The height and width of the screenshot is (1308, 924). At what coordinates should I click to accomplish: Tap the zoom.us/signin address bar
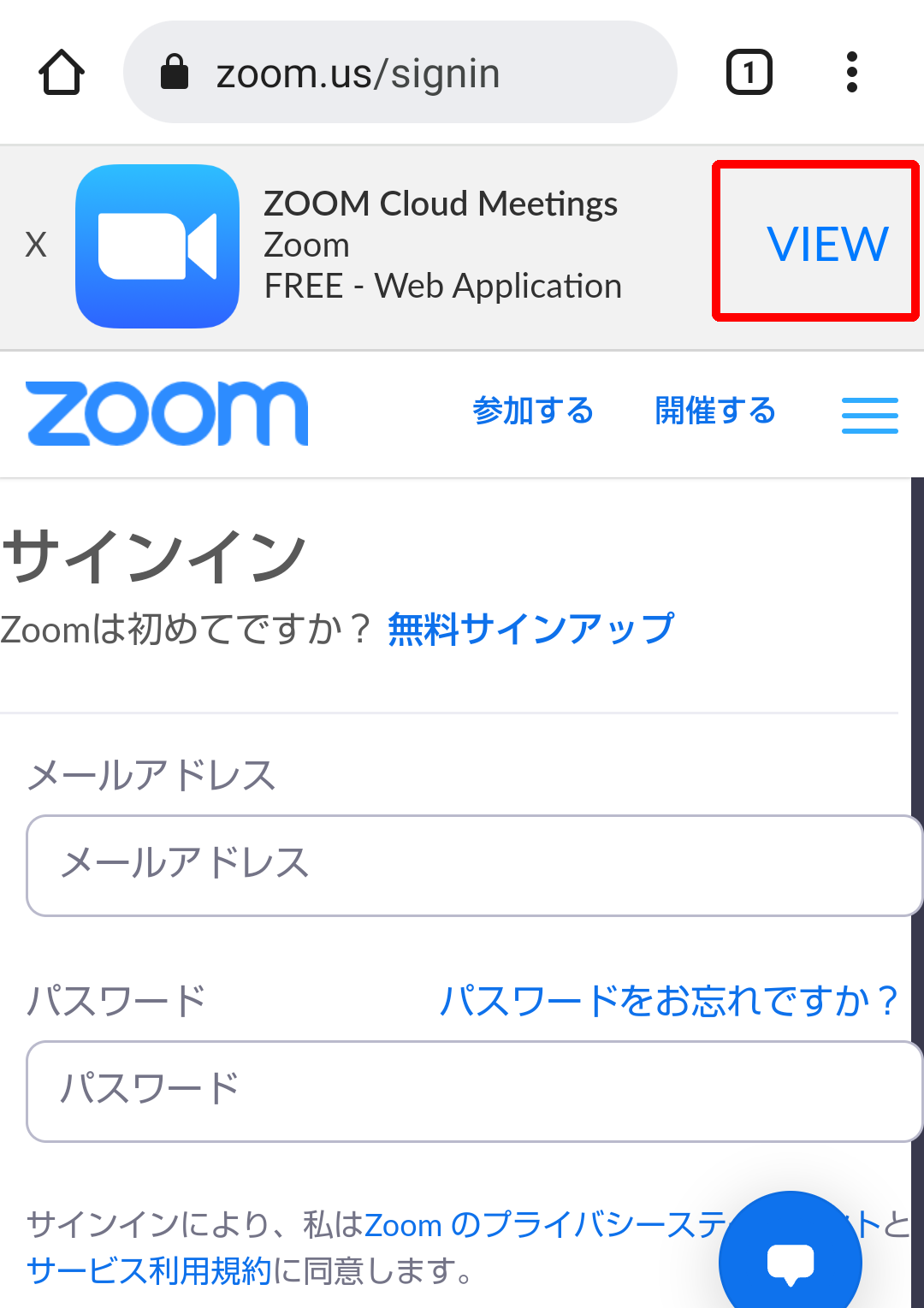400,73
